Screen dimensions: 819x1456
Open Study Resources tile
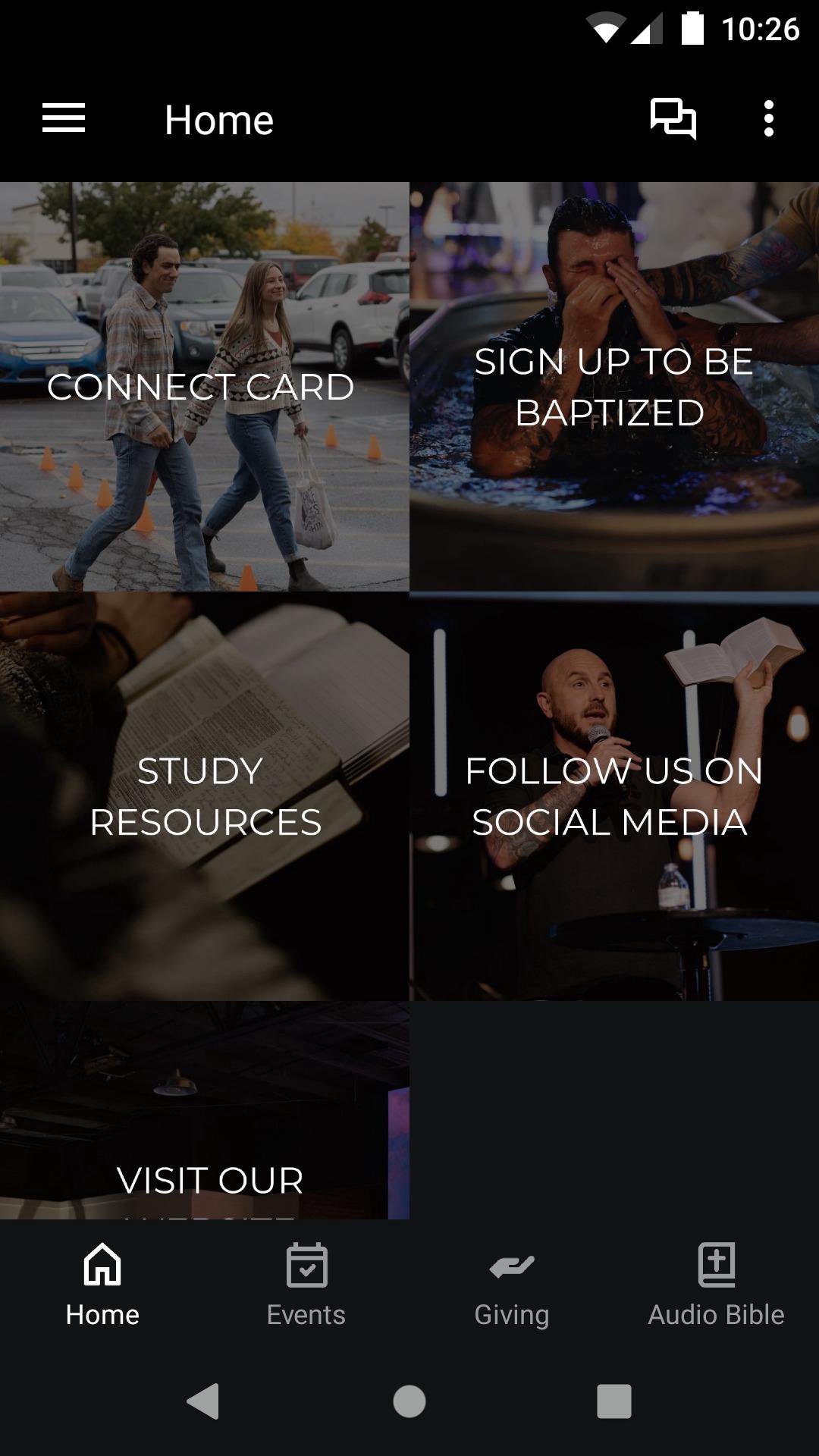[204, 796]
